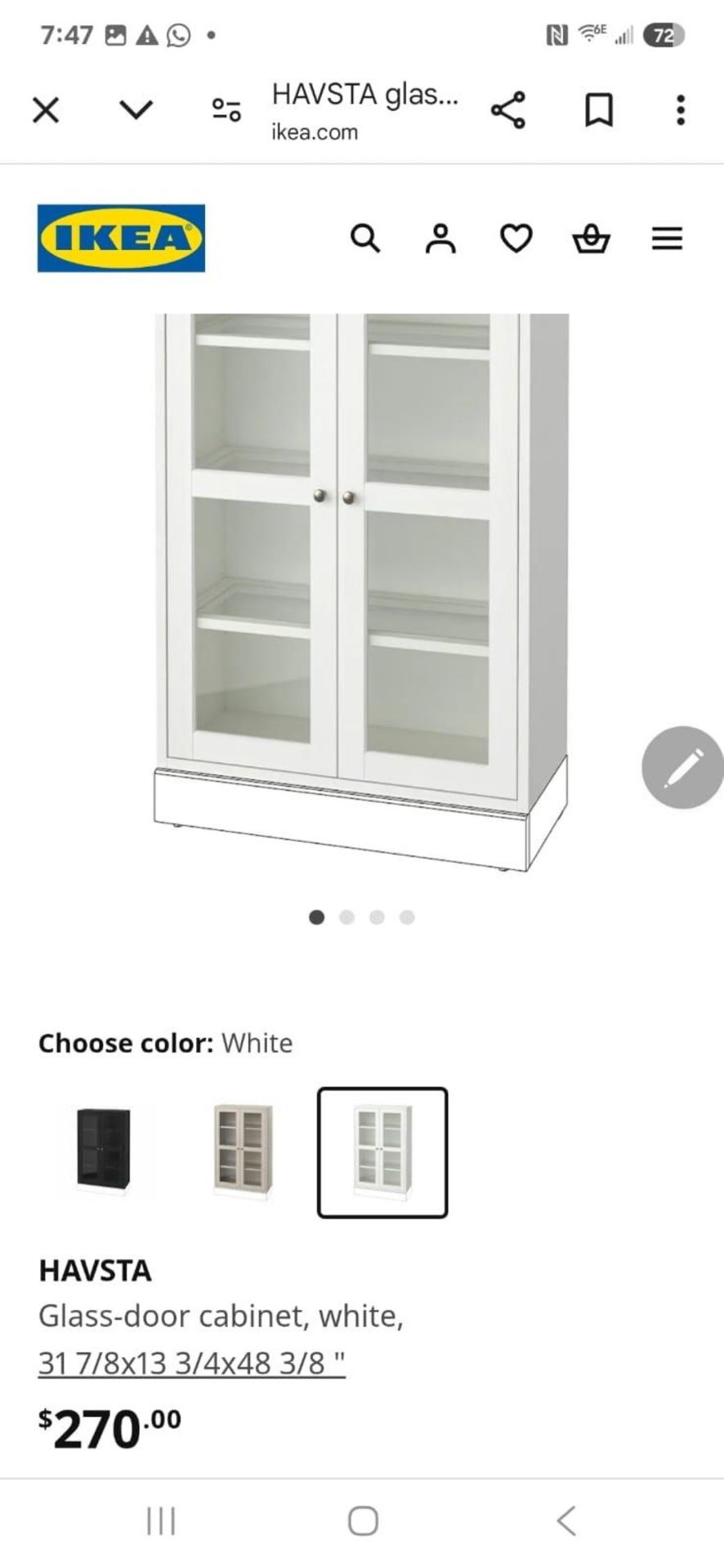Open the IKEA account profile icon
Screen dimensions: 724x1568
440,238
